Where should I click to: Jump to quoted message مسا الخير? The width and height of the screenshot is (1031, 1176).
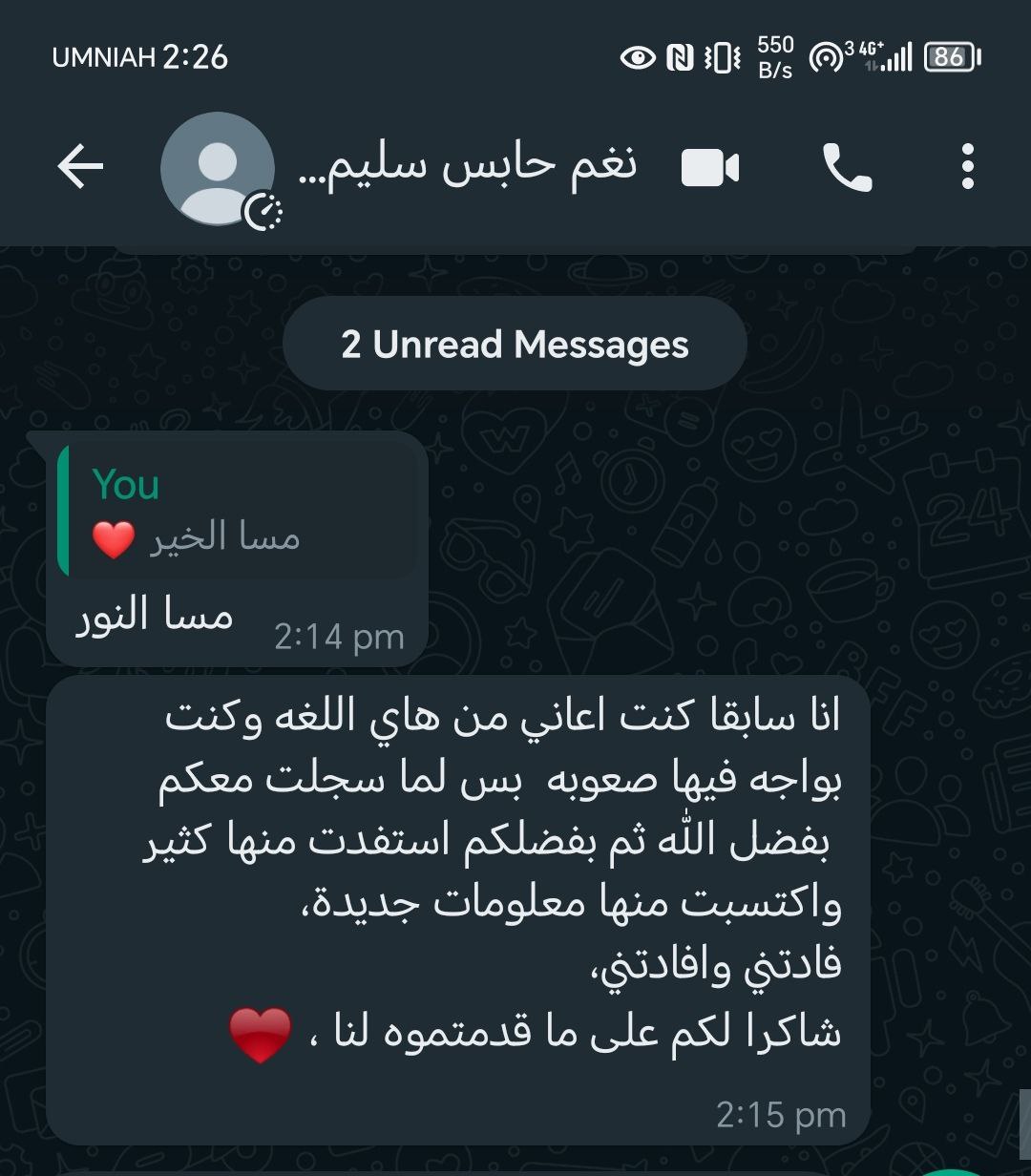coord(239,512)
